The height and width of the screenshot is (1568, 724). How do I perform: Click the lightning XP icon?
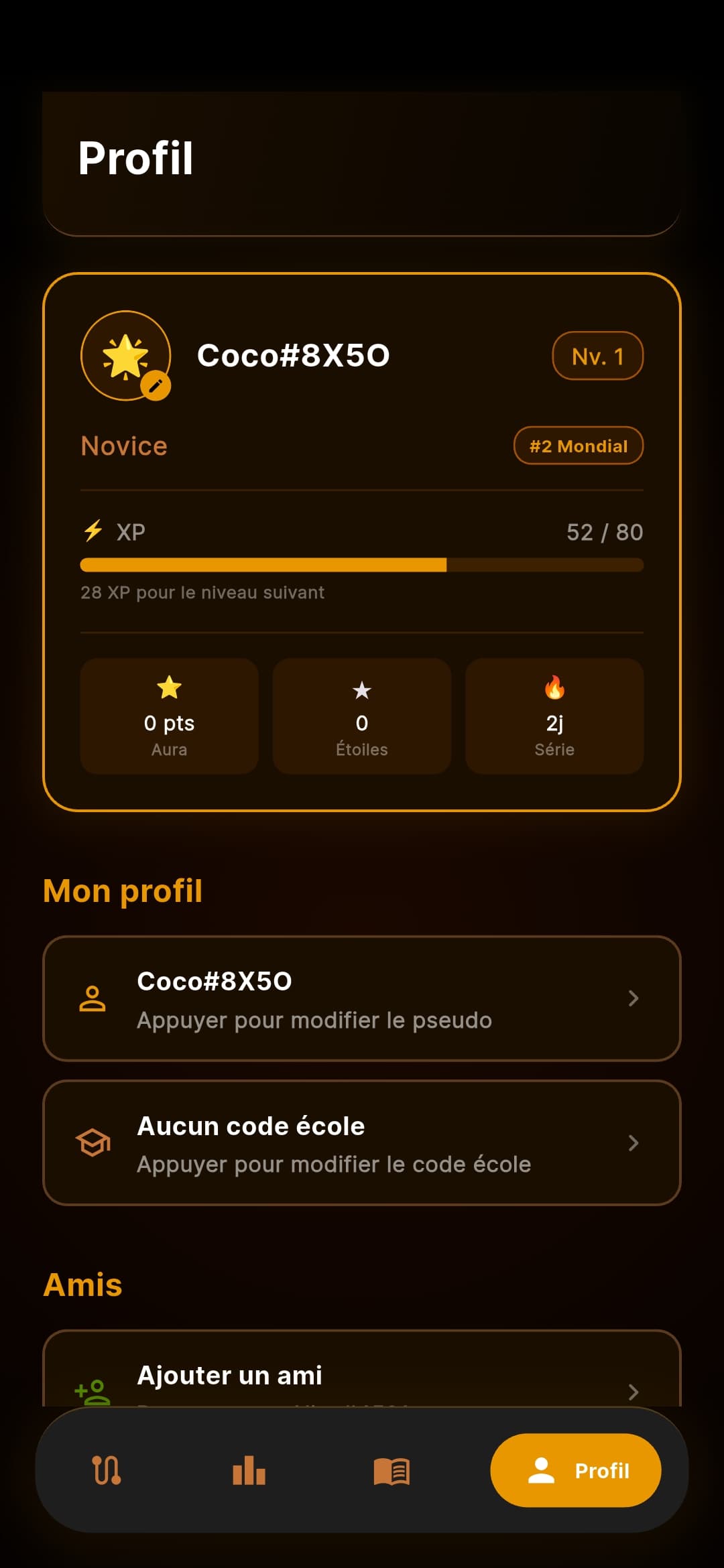tap(94, 531)
